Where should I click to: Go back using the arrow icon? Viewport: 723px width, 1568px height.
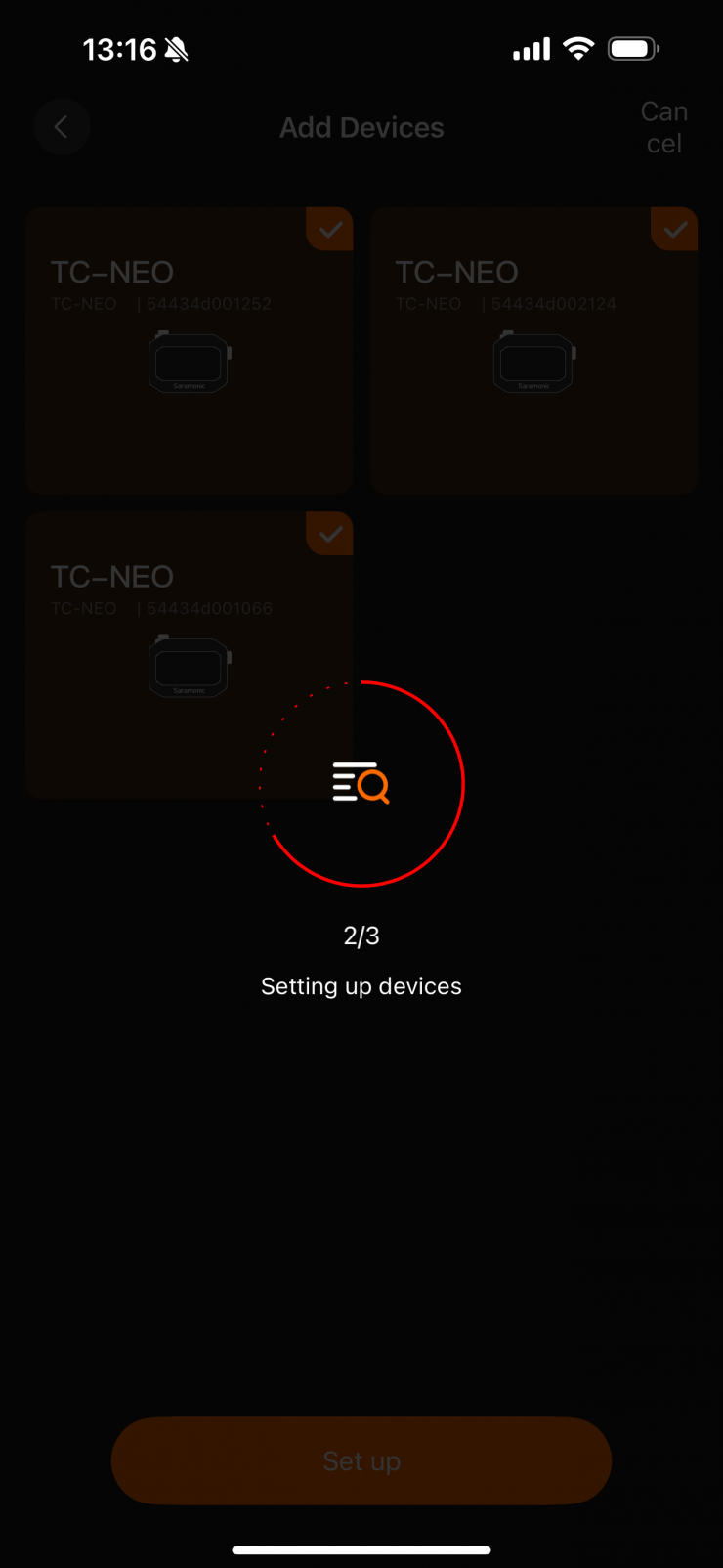tap(62, 127)
